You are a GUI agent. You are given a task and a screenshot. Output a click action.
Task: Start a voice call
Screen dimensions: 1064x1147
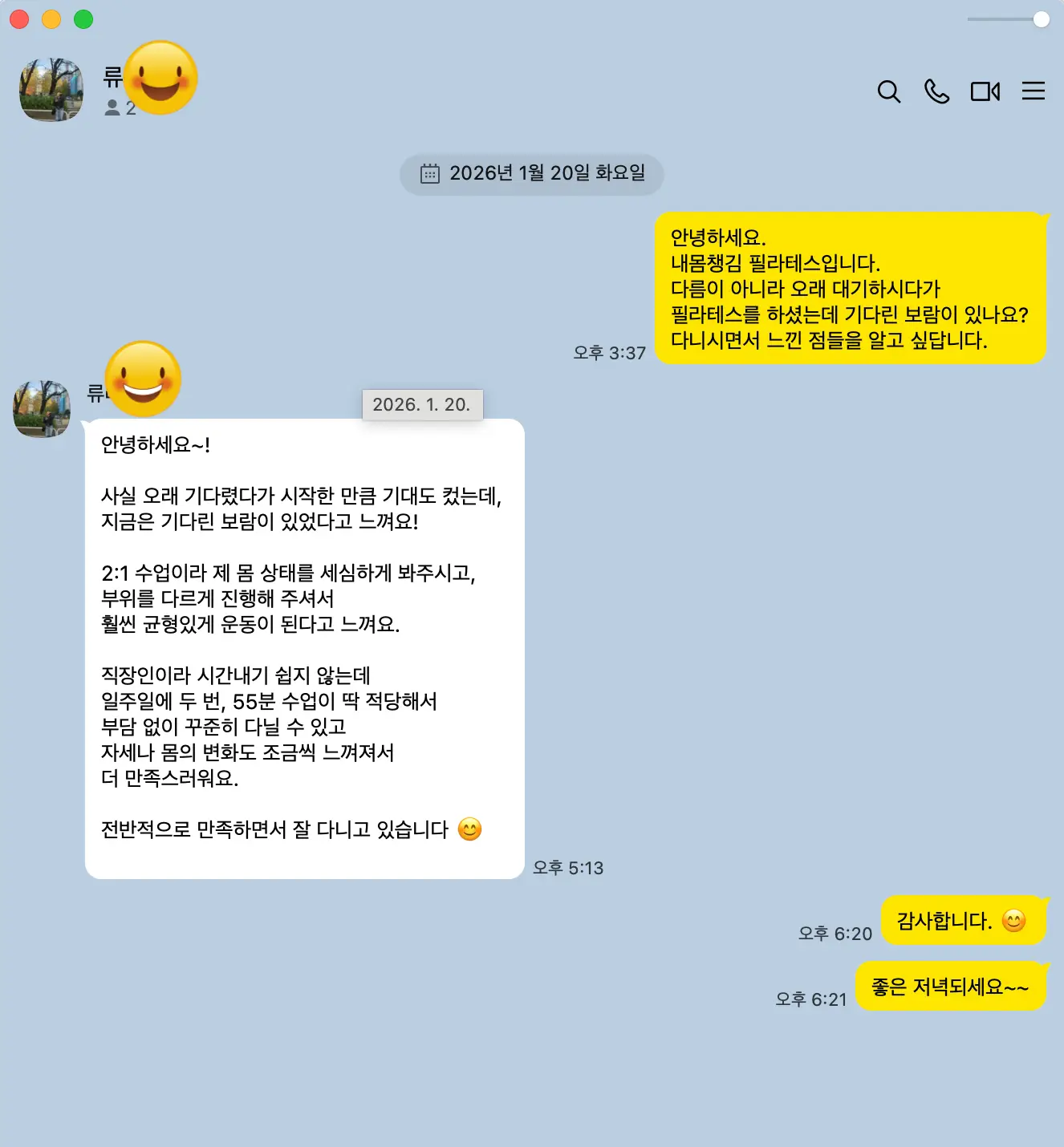[936, 91]
